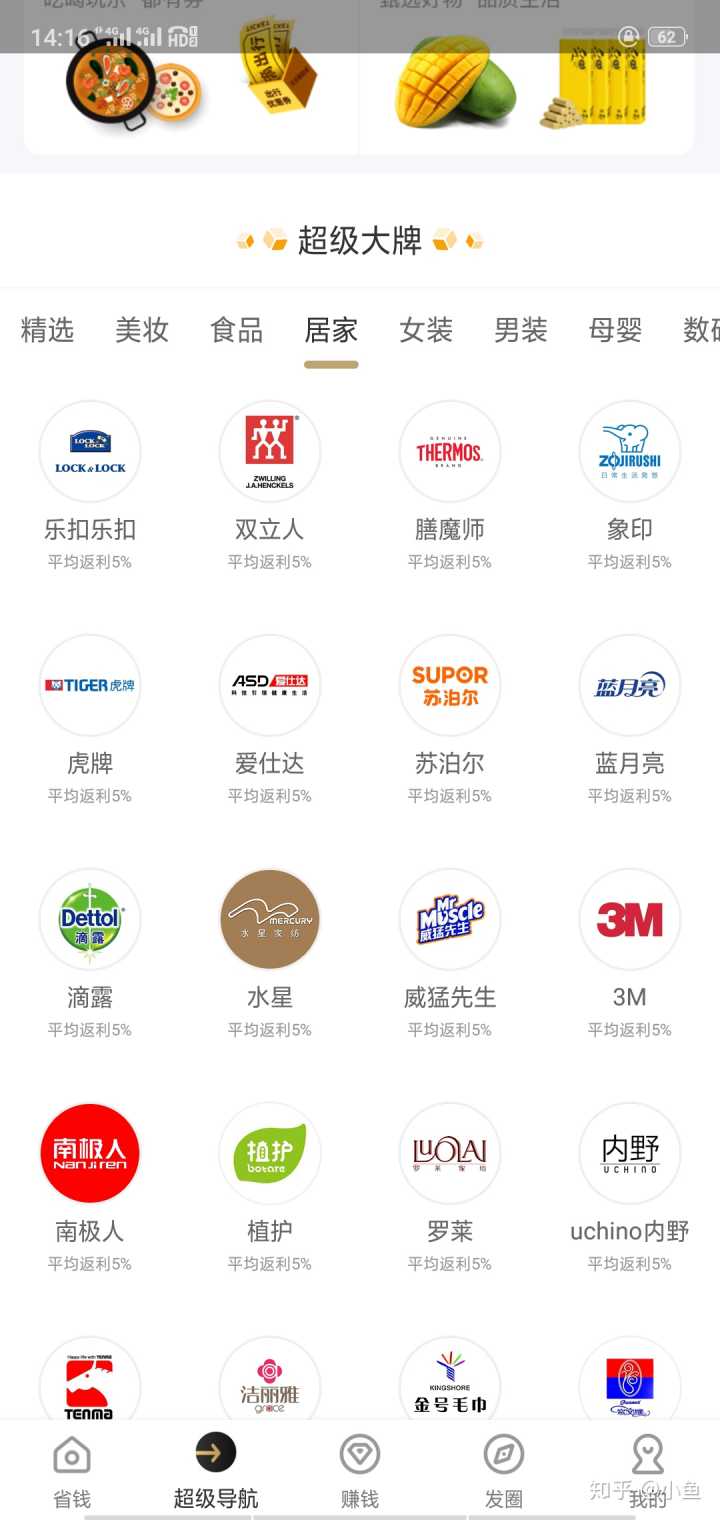Viewport: 720px width, 1520px height.
Task: View the 膳魔师 THERMOS brand
Action: (x=450, y=453)
